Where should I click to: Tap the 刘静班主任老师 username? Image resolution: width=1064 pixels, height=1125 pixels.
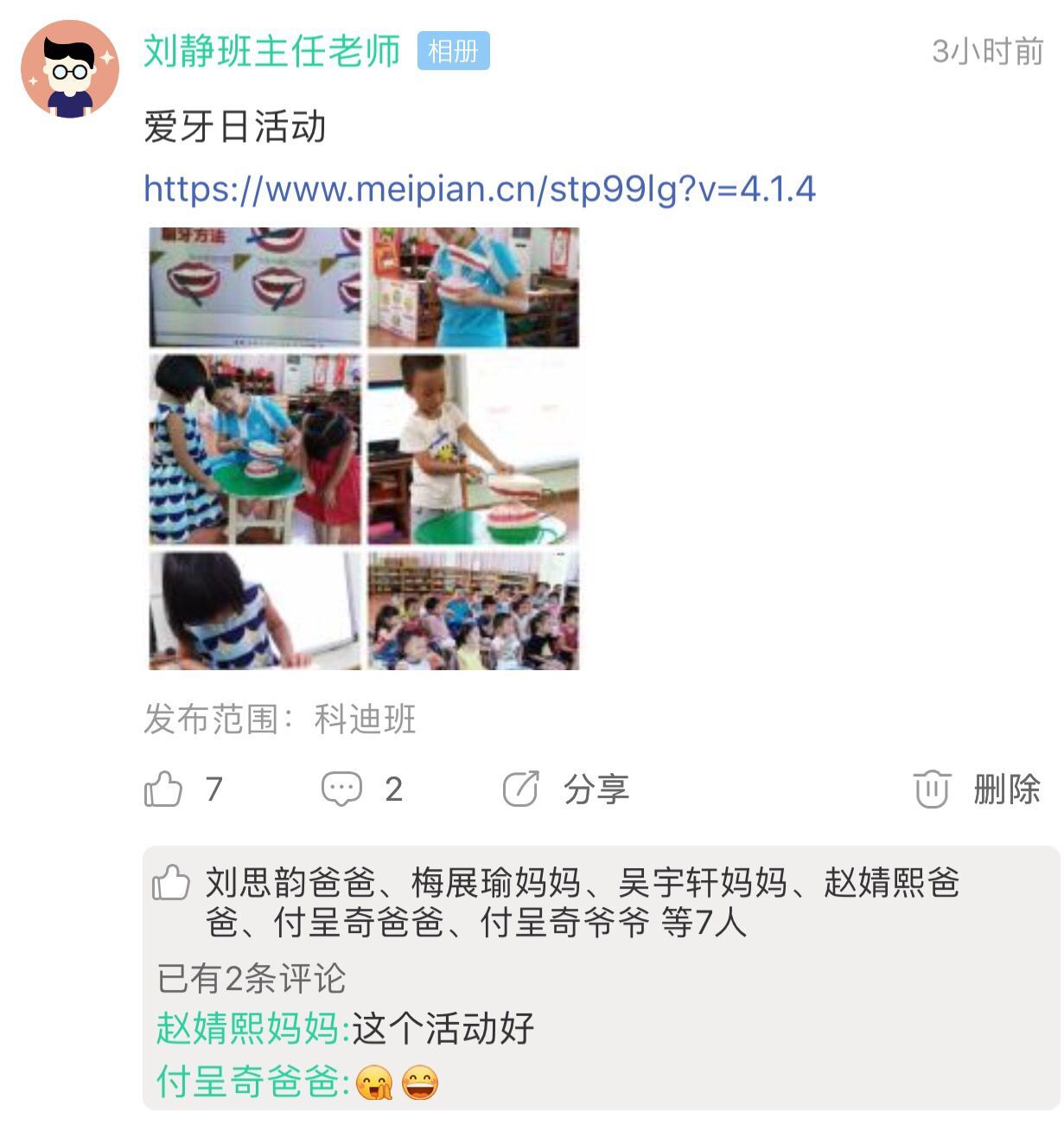click(x=271, y=51)
